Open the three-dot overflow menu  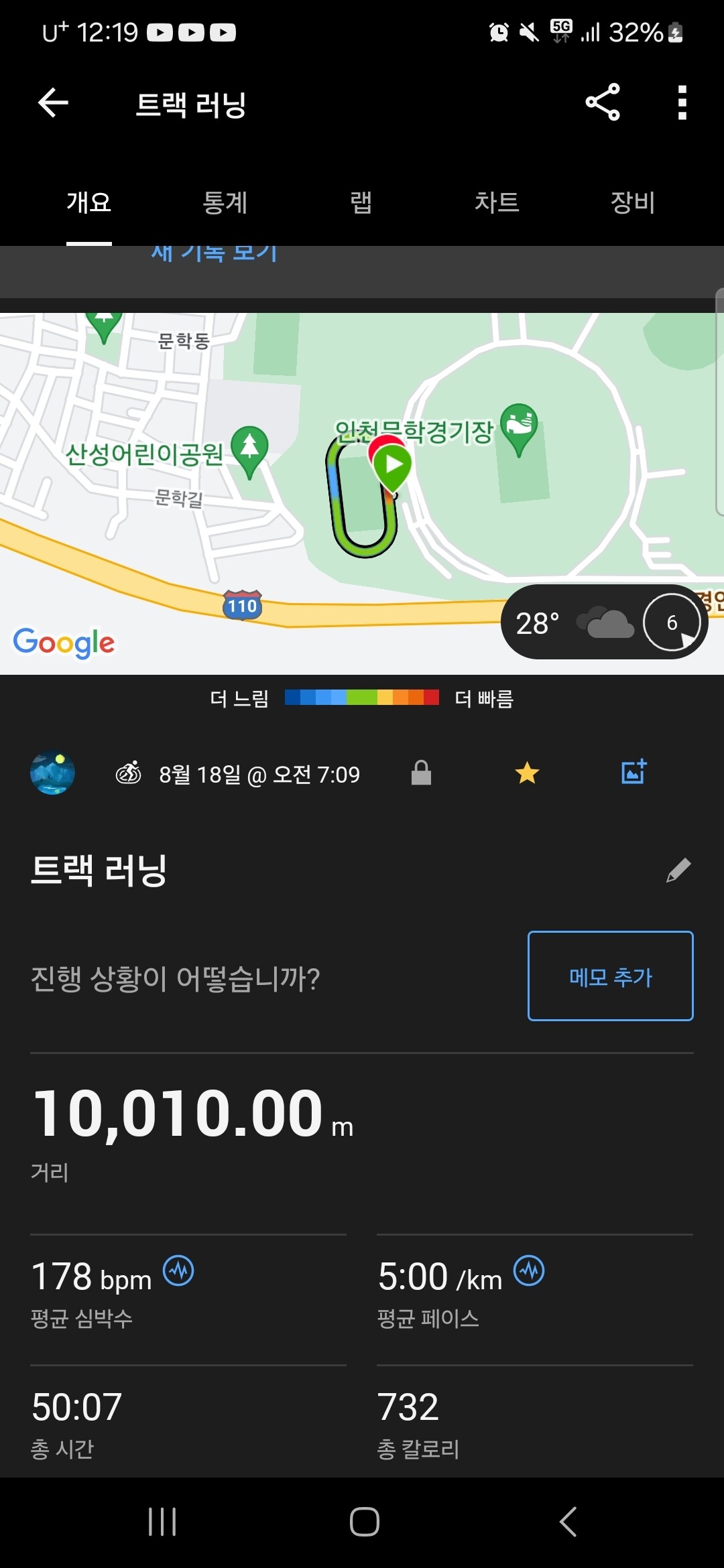click(x=682, y=103)
